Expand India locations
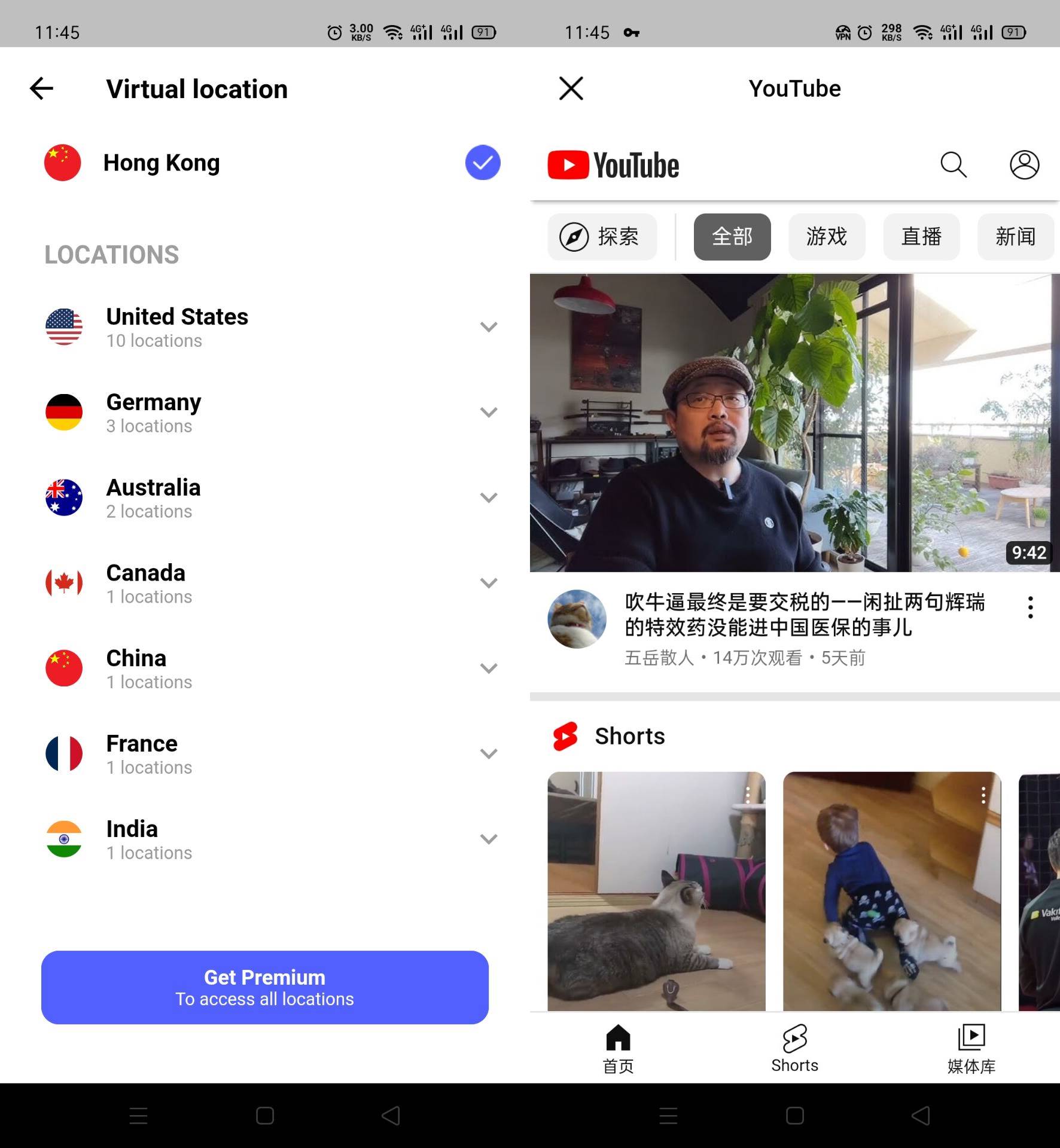Viewport: 1060px width, 1148px height. coord(488,839)
